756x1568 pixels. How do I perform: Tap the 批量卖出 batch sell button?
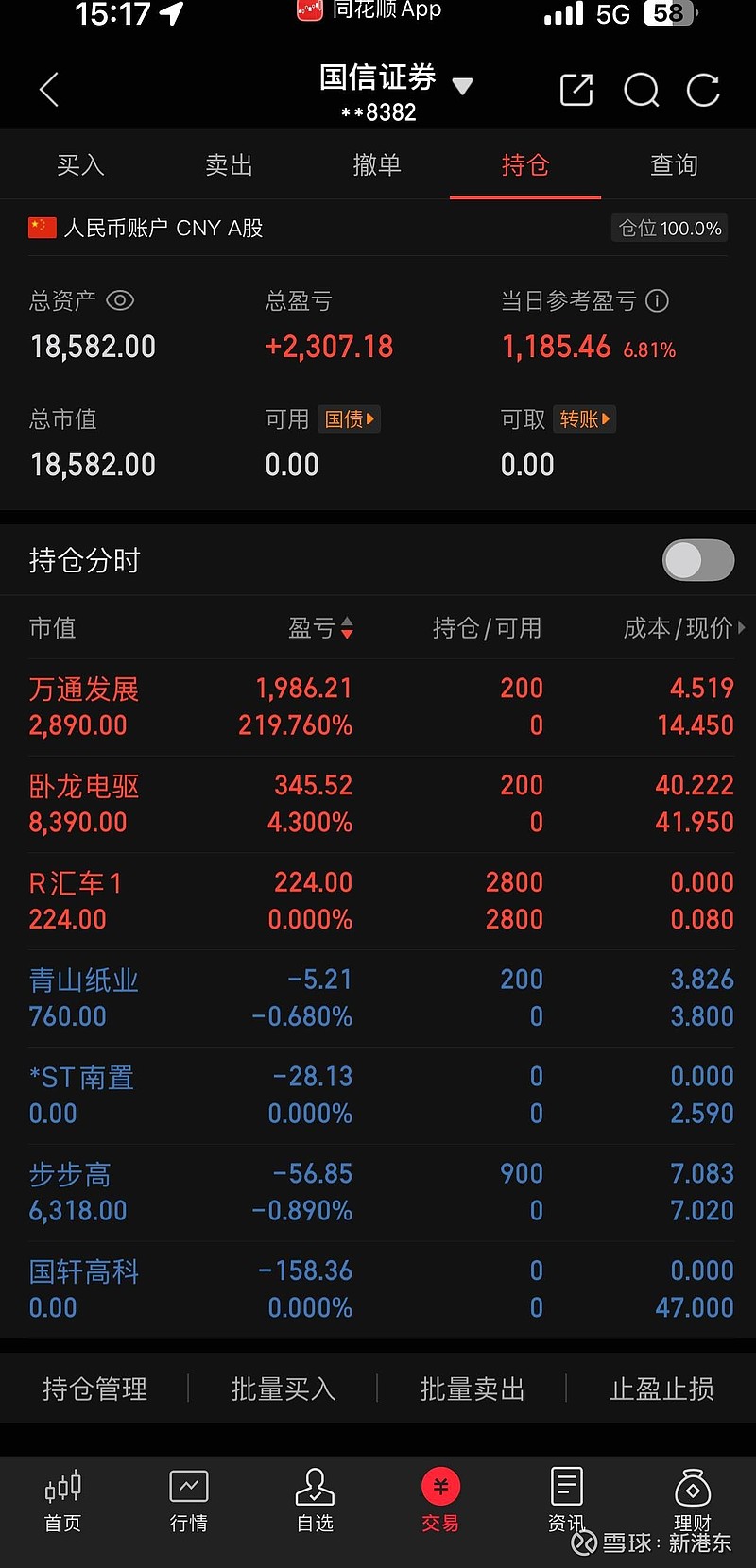472,1389
